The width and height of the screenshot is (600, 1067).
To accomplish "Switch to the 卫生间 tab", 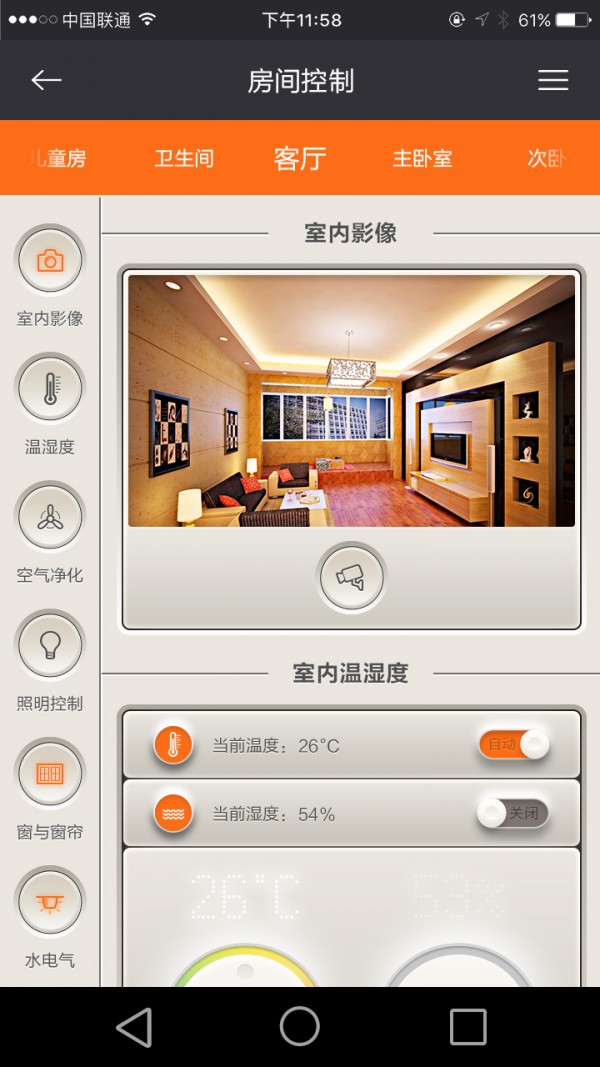I will (x=184, y=158).
